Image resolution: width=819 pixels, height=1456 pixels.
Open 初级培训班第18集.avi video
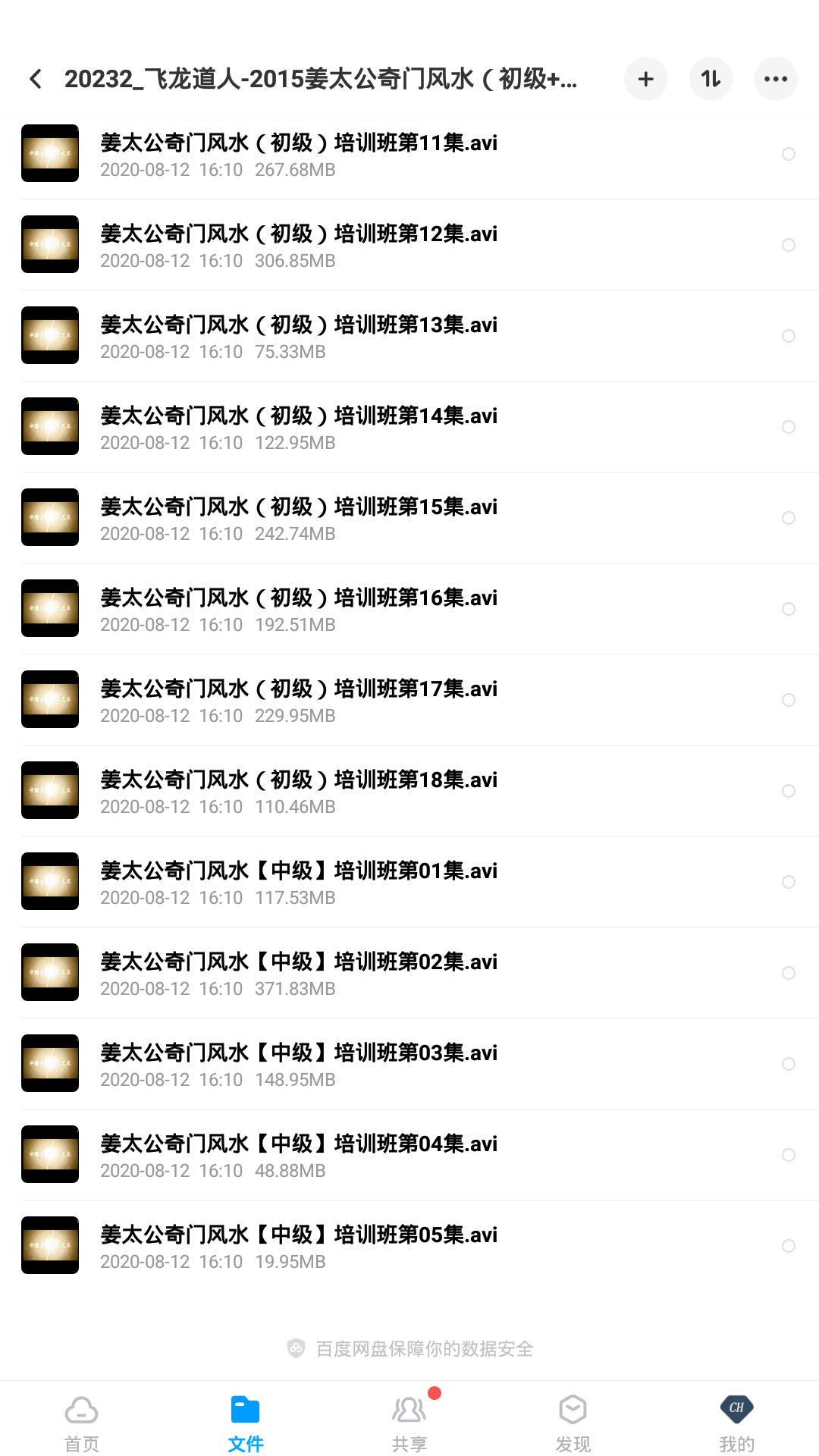(x=299, y=791)
